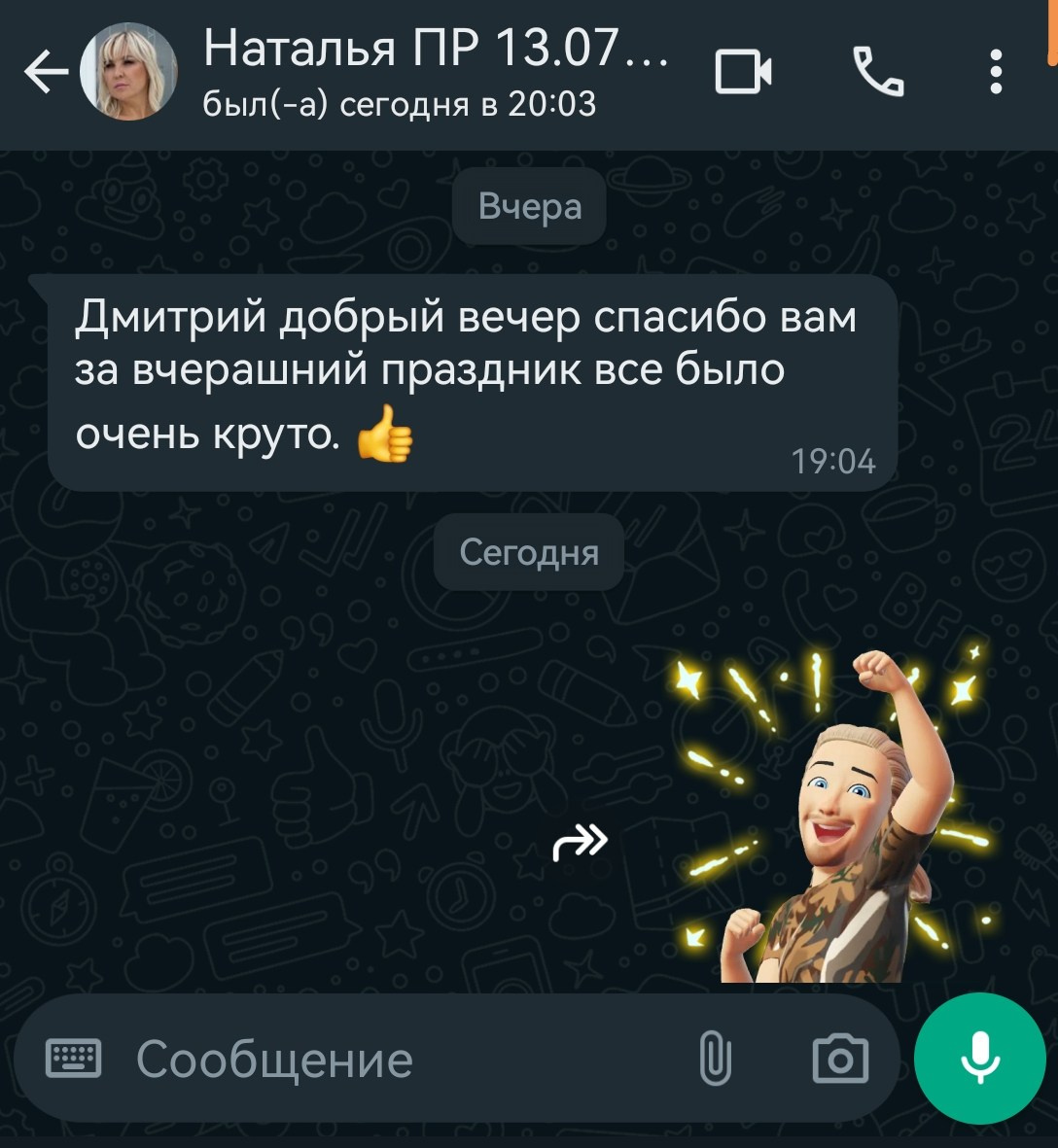This screenshot has width=1058, height=1148.
Task: Tap the Вчера date divider
Action: pos(528,205)
